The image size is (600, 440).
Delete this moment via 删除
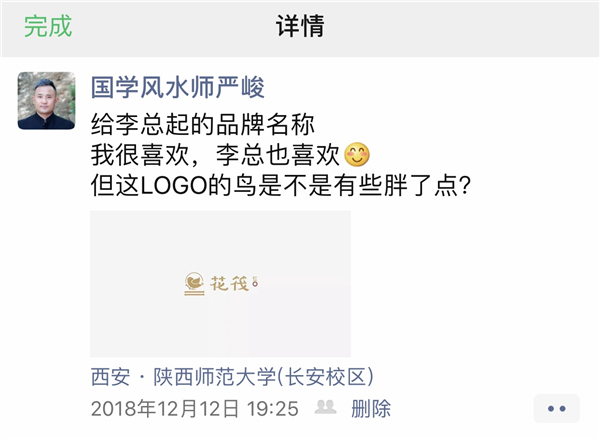(370, 408)
